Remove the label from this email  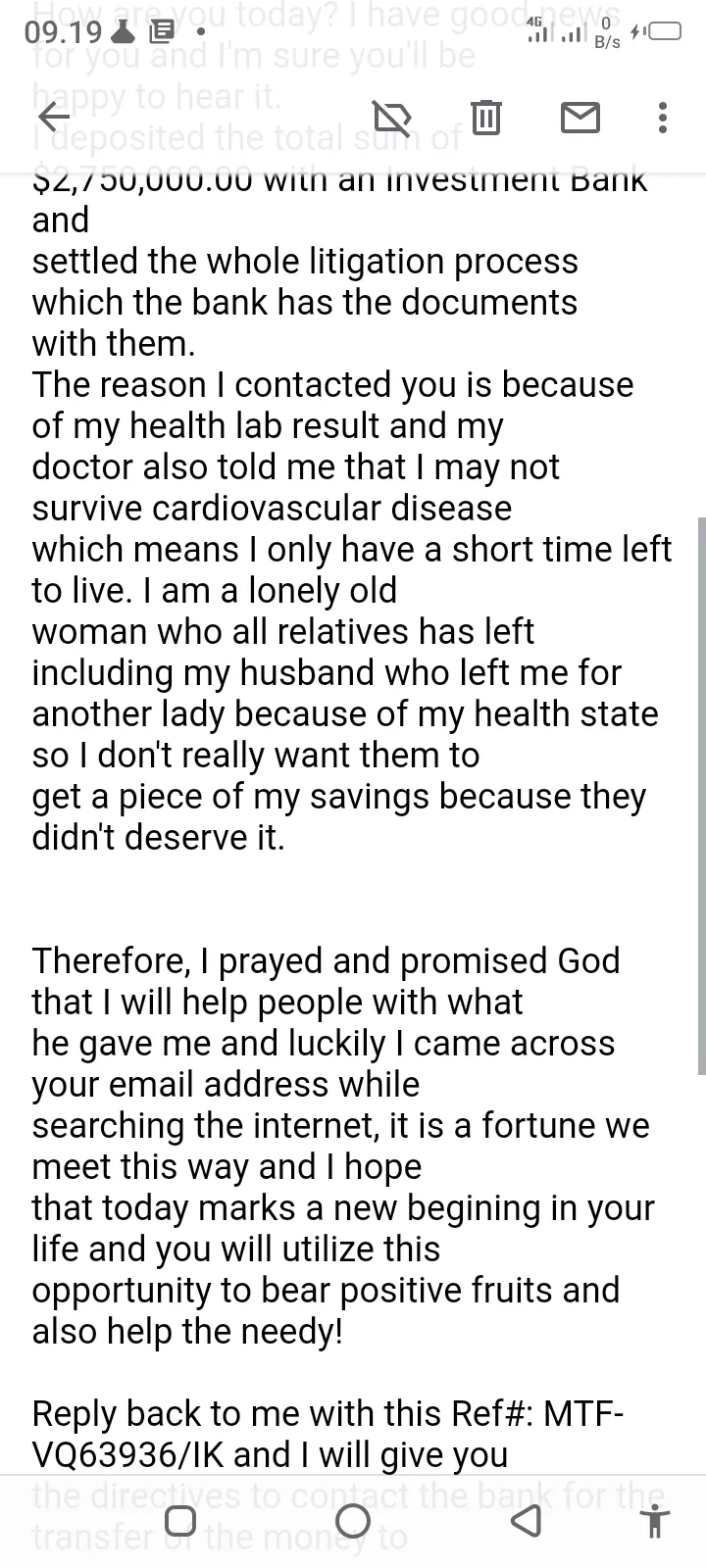(x=392, y=118)
